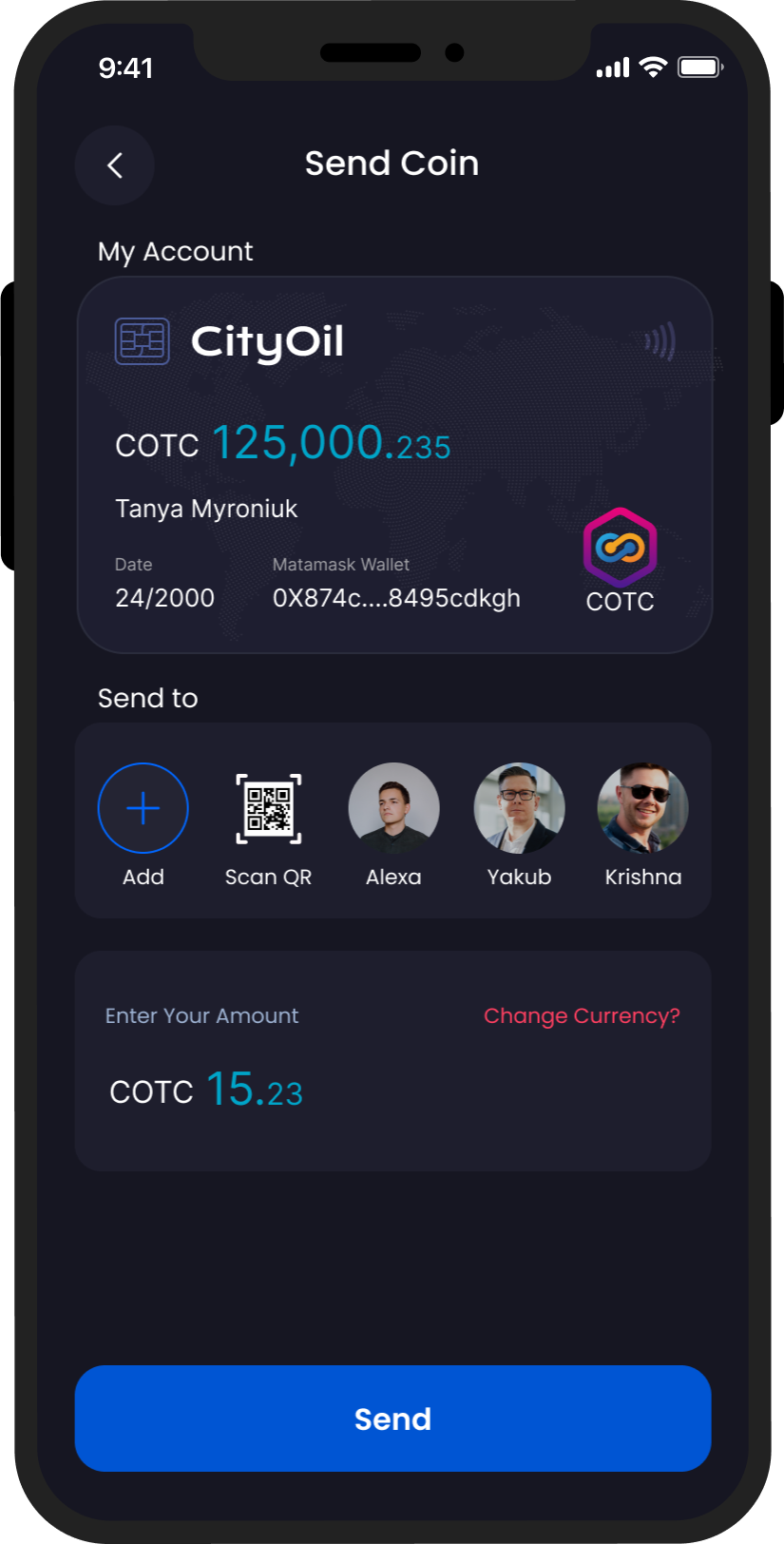Tap the Scan QR code icon
This screenshot has width=784, height=1544.
(268, 808)
